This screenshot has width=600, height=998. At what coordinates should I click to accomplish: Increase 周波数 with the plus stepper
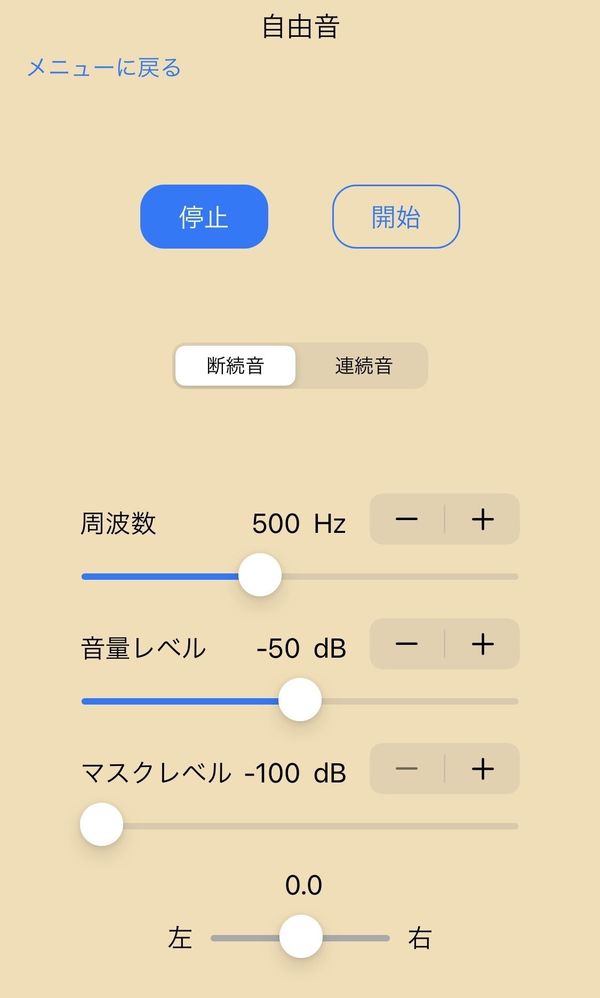[x=482, y=519]
